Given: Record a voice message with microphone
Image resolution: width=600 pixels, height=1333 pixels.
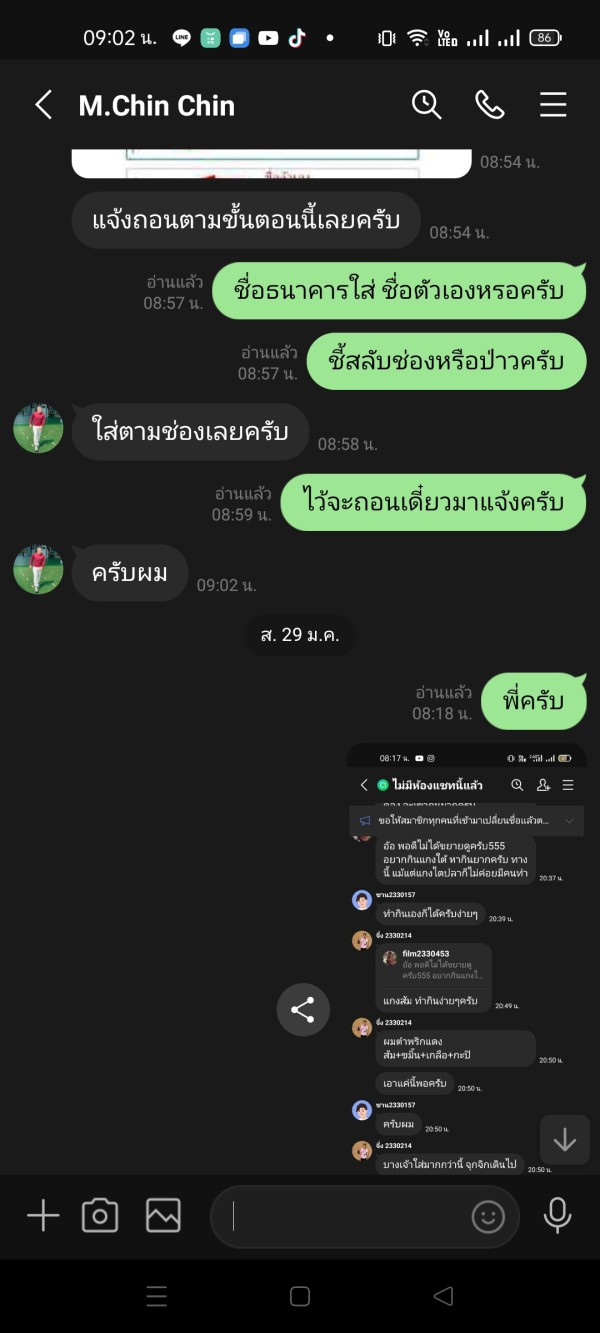Looking at the screenshot, I should [x=558, y=1216].
